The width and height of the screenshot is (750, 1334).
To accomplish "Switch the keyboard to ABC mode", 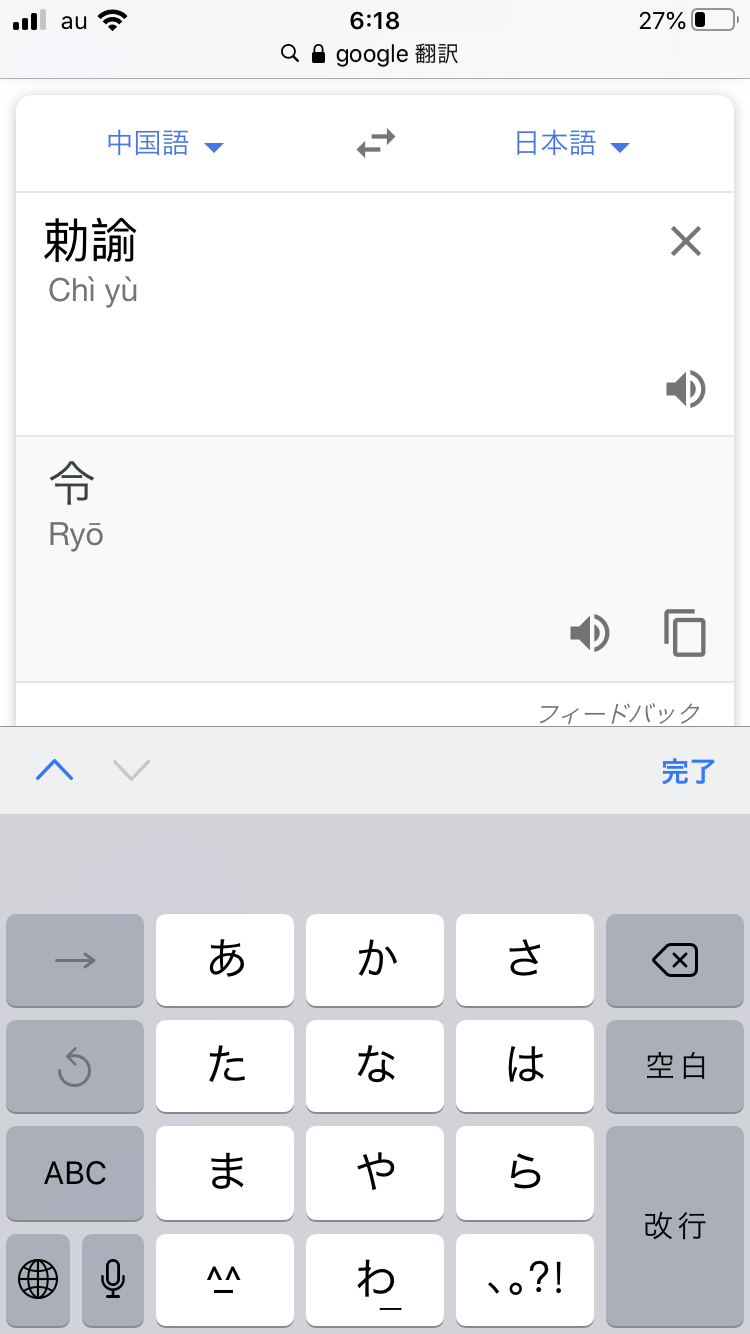I will click(75, 1172).
